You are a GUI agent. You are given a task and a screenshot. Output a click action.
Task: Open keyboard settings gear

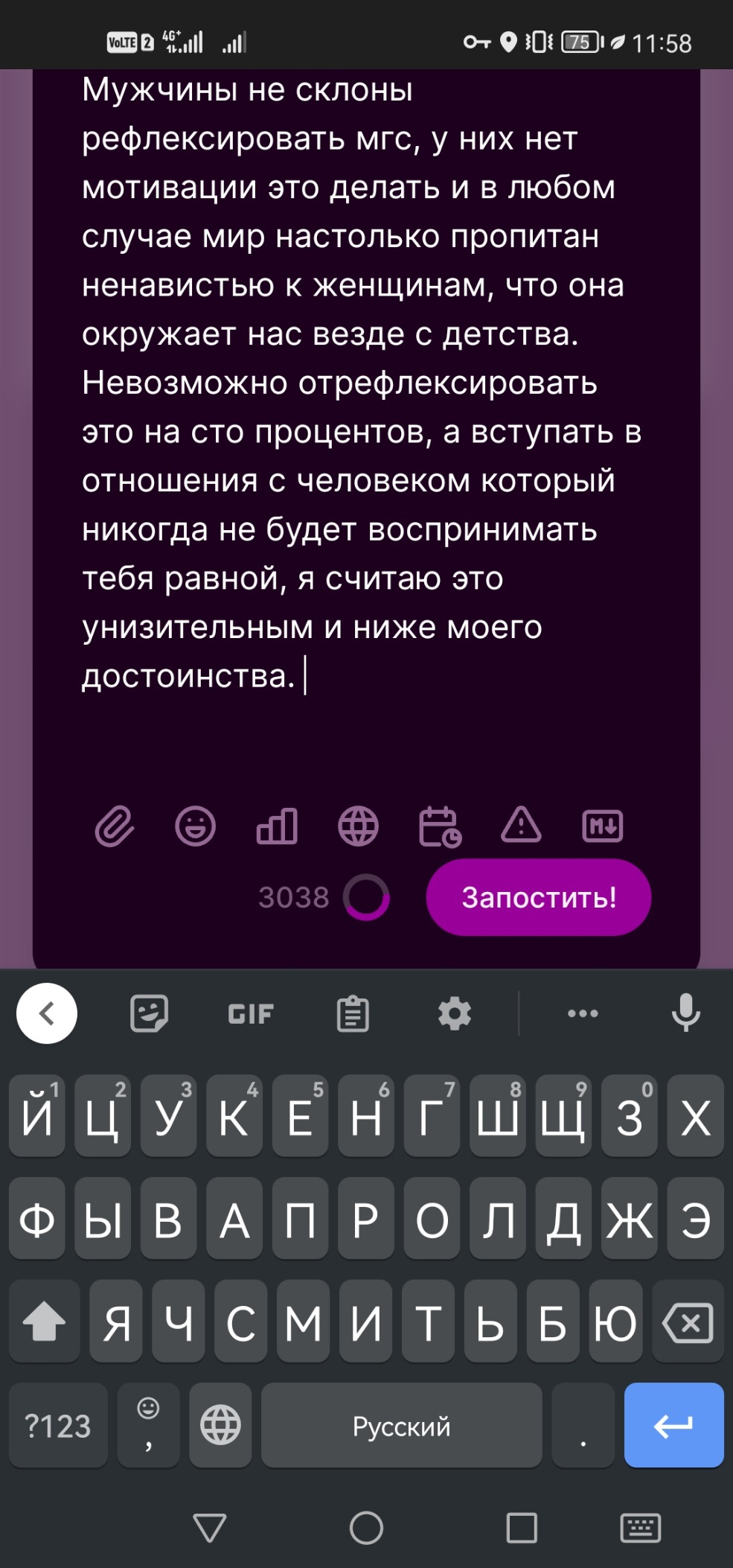tap(455, 1013)
